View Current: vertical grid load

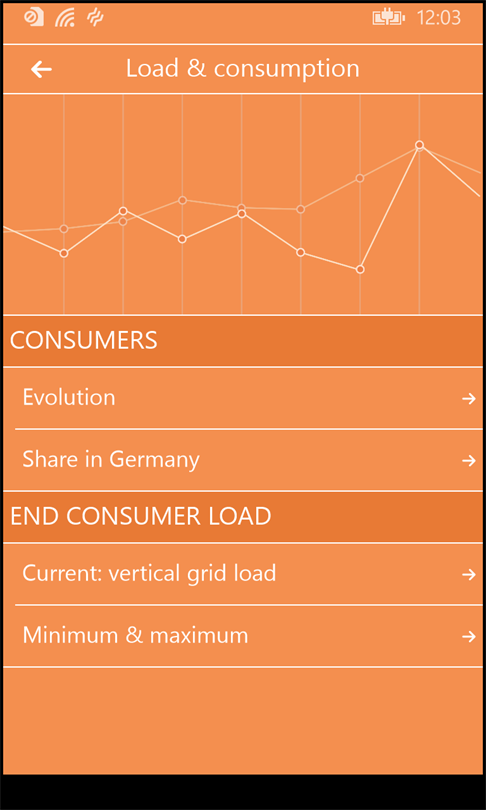[243, 573]
